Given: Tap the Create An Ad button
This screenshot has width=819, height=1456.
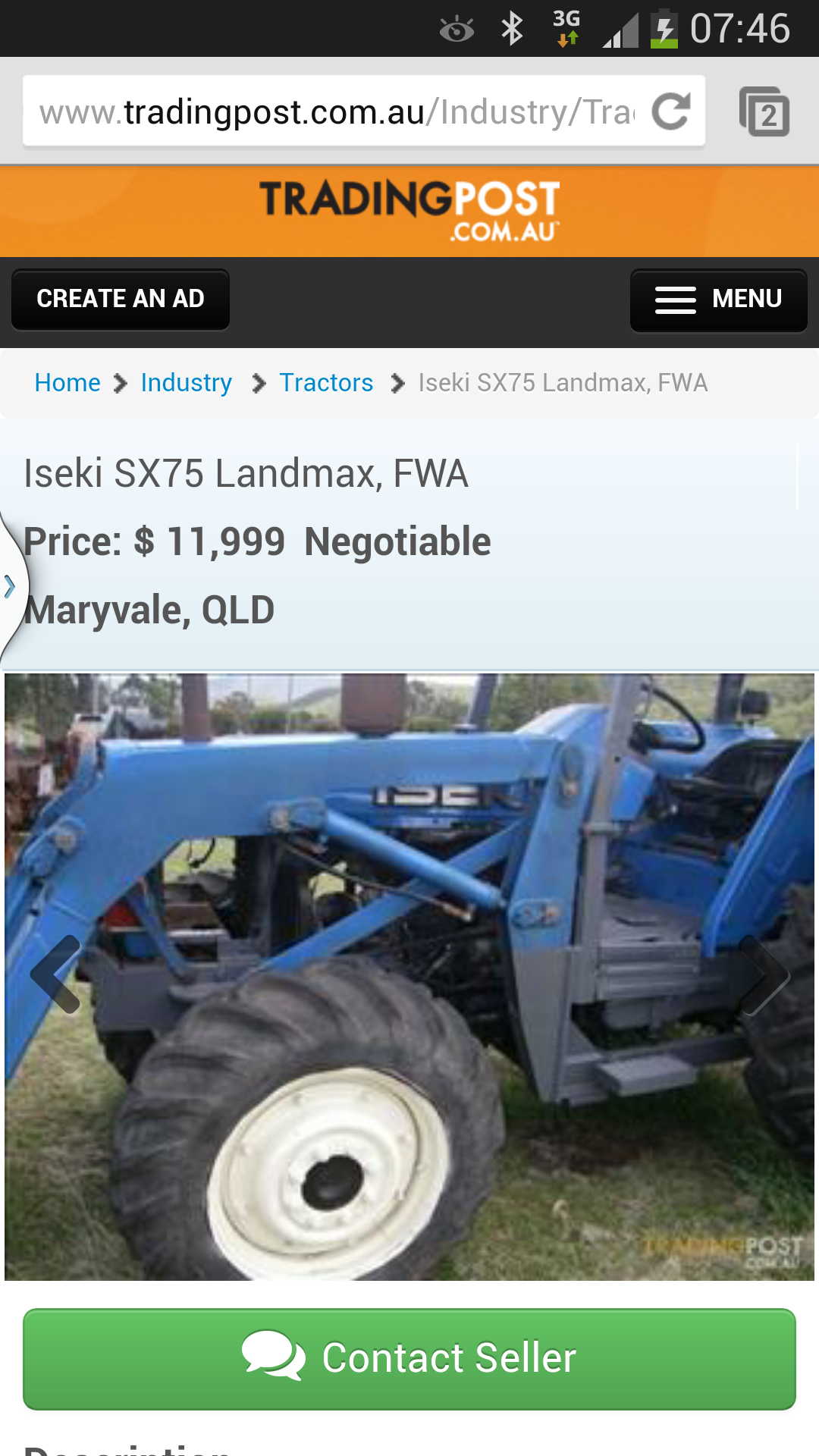Looking at the screenshot, I should coord(121,299).
